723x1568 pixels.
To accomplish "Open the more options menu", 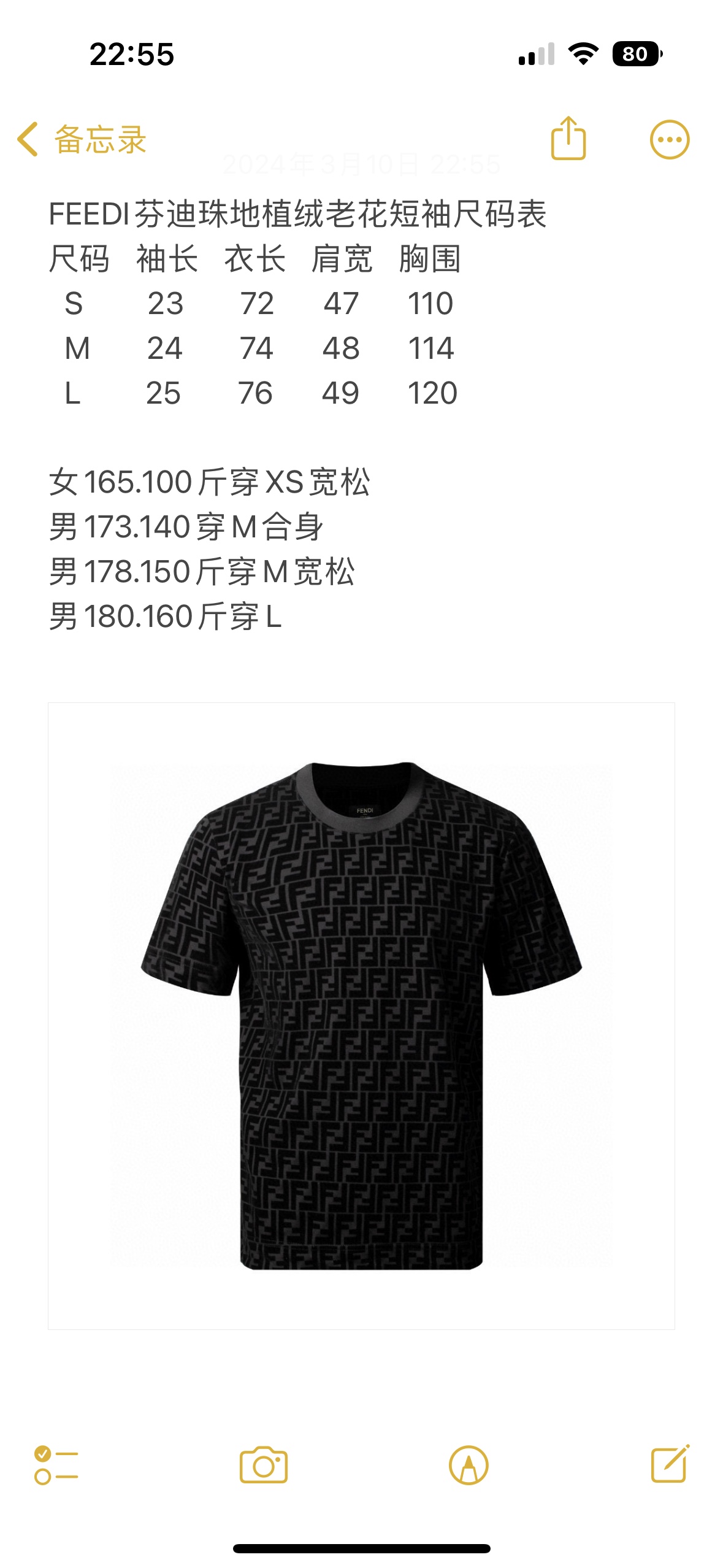I will pos(669,139).
